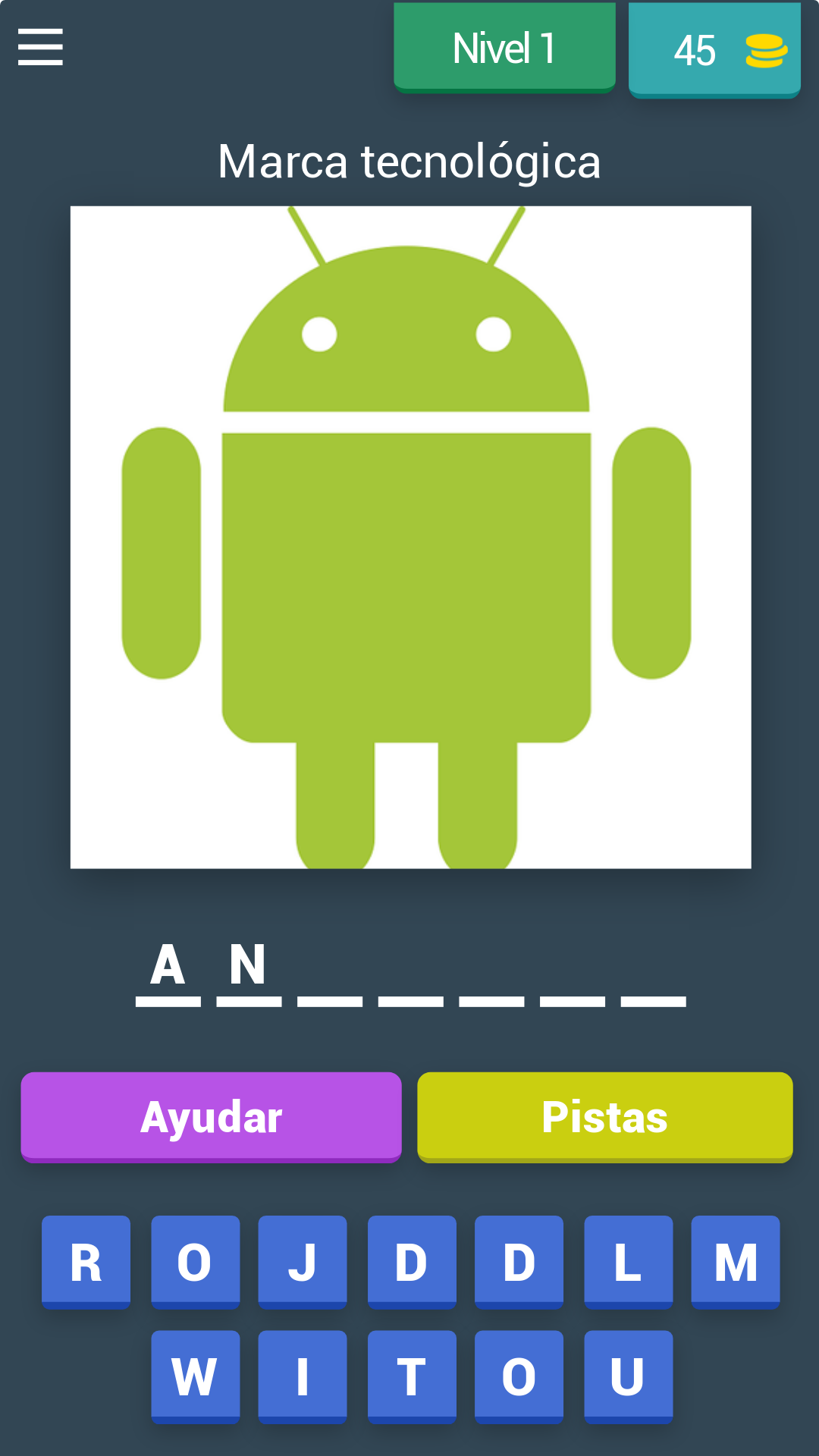Open Pistas for hints
This screenshot has width=819, height=1456.
605,1117
